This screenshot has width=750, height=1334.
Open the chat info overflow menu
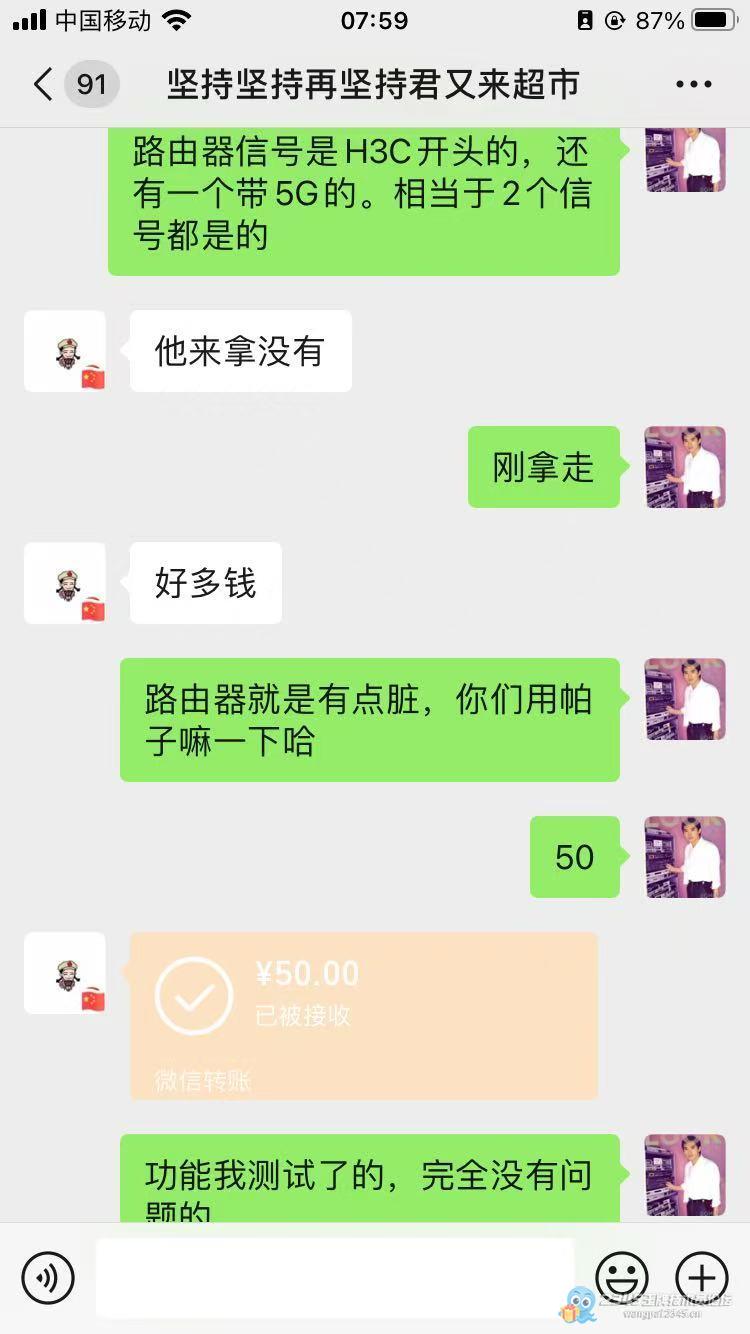[x=693, y=85]
